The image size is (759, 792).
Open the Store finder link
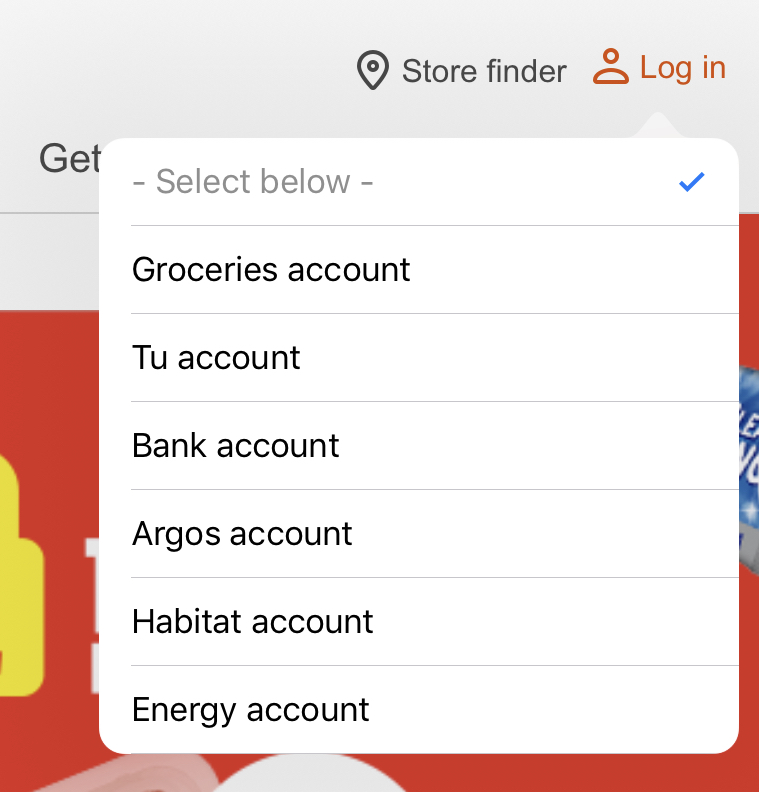tap(462, 71)
